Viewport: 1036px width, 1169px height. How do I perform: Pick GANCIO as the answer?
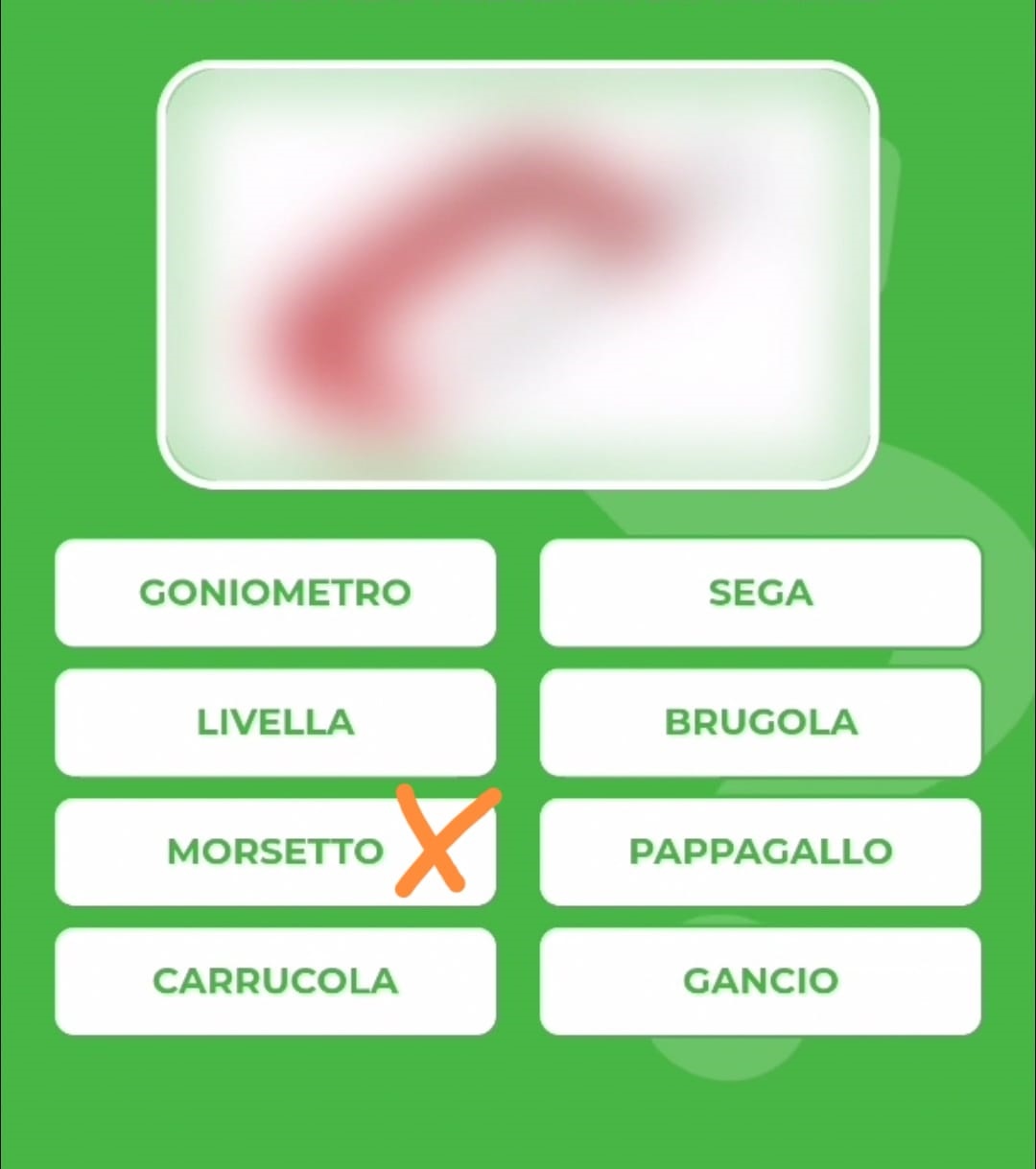tap(760, 981)
